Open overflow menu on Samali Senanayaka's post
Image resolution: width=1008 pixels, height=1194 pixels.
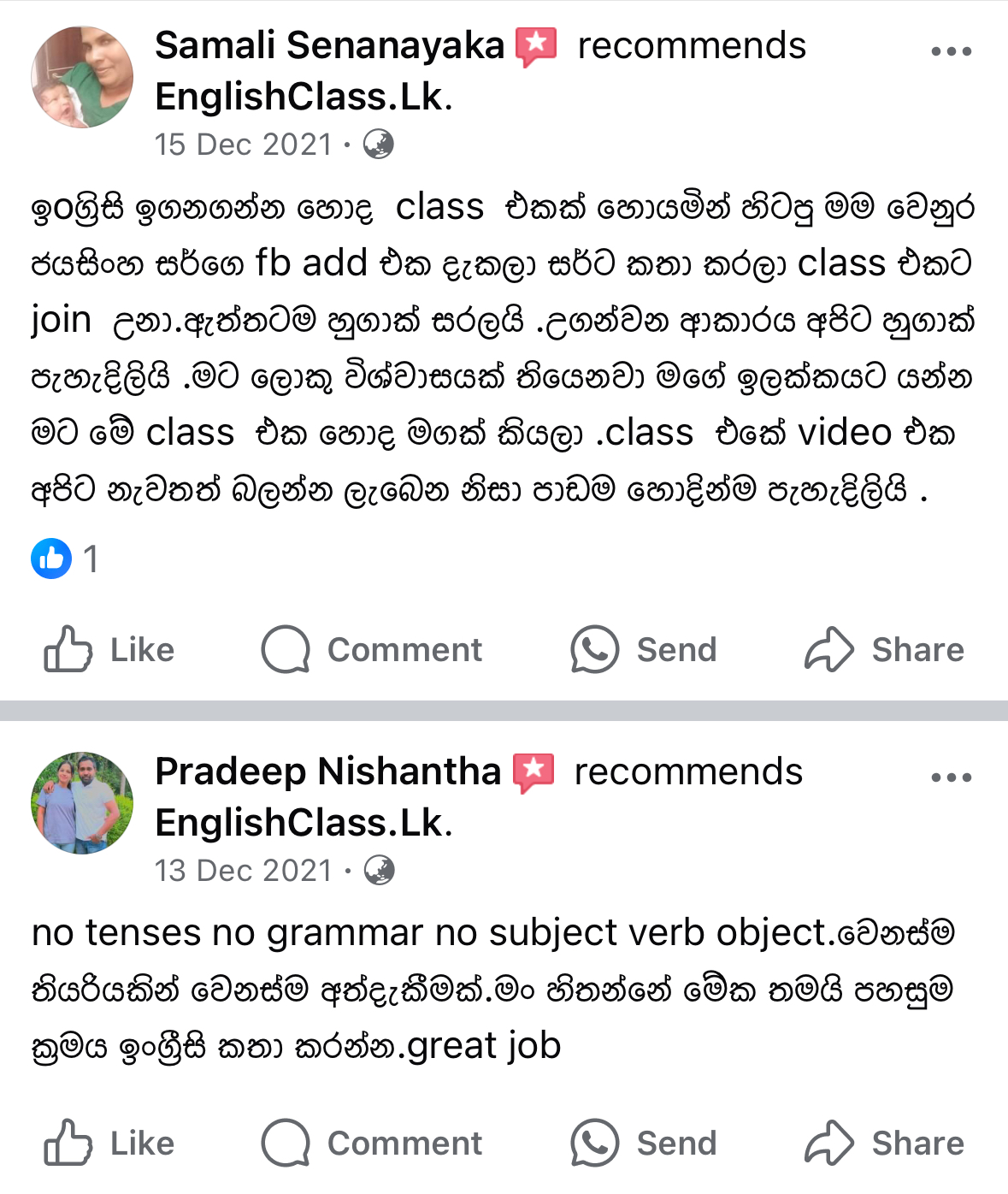pyautogui.click(x=951, y=51)
